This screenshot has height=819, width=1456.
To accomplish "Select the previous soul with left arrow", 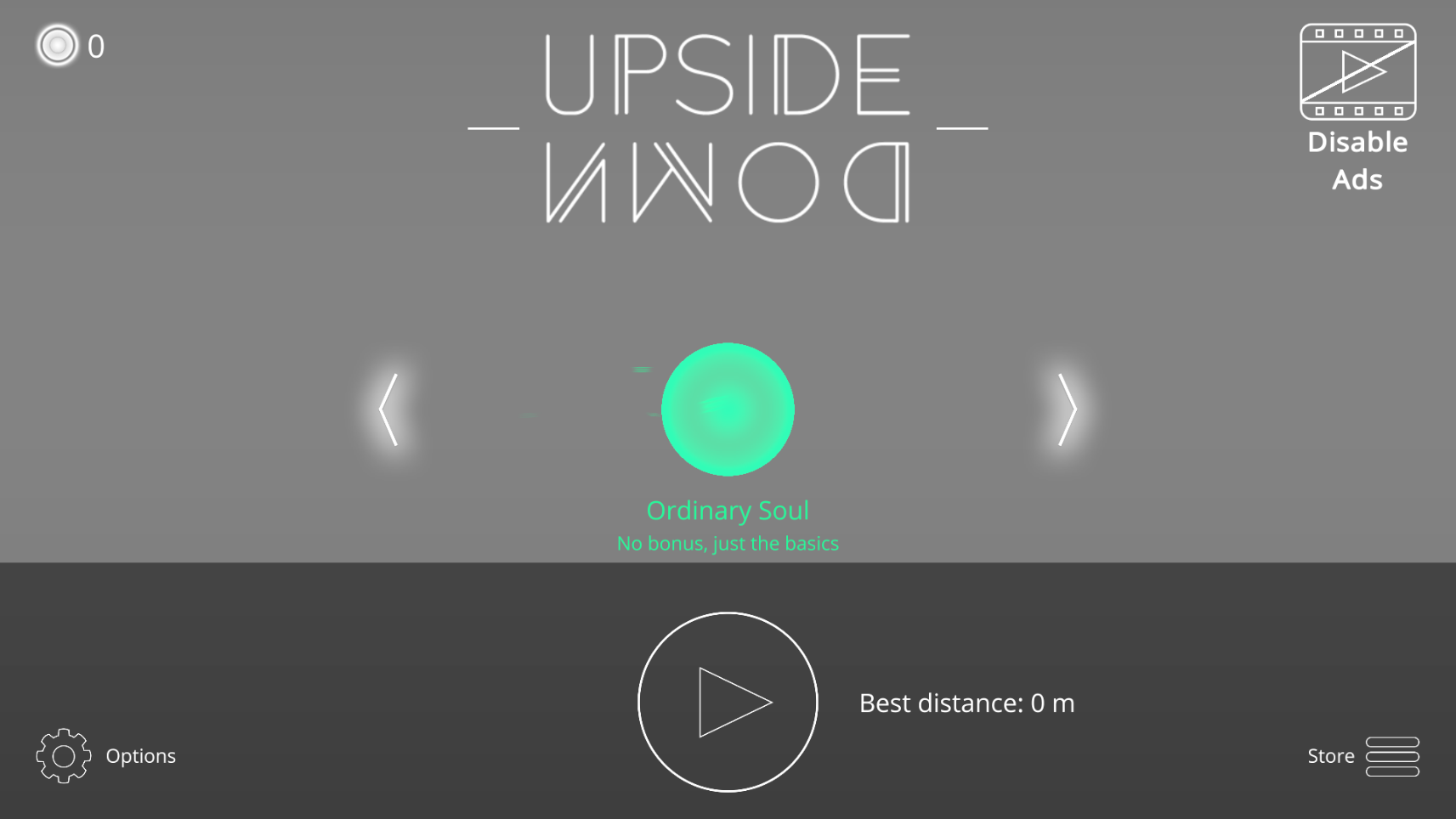I will [388, 409].
